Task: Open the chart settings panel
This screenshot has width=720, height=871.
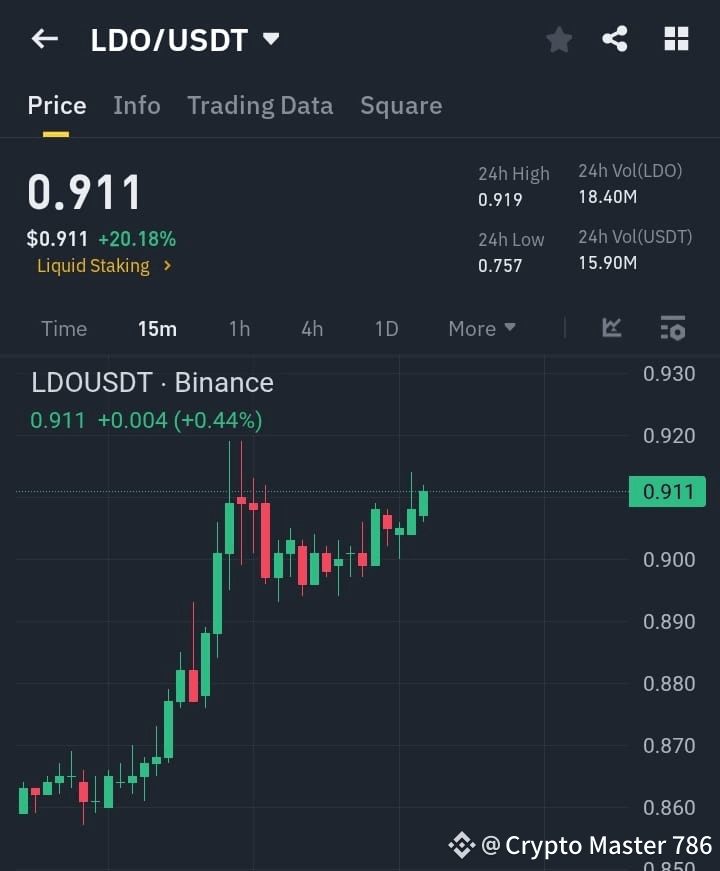Action: tap(673, 328)
